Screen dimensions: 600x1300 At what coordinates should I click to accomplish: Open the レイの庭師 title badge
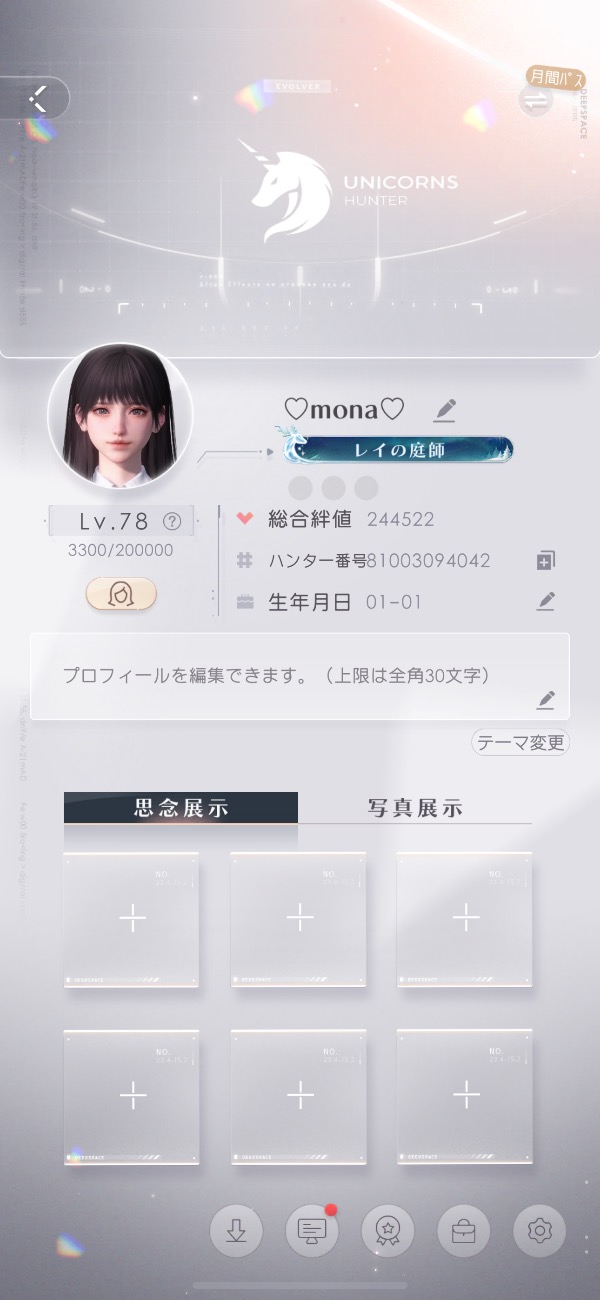(395, 450)
